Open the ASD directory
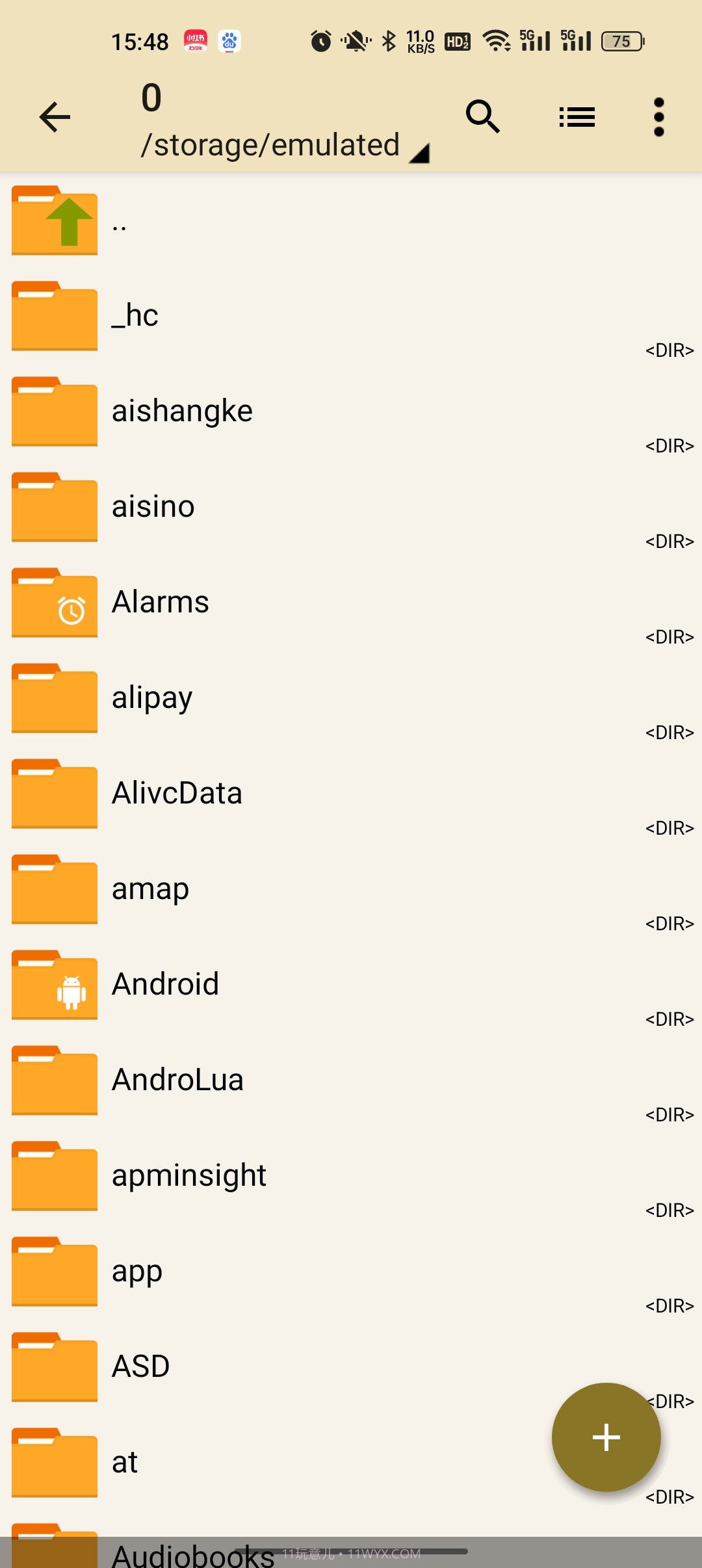This screenshot has width=702, height=1568. pyautogui.click(x=140, y=1366)
